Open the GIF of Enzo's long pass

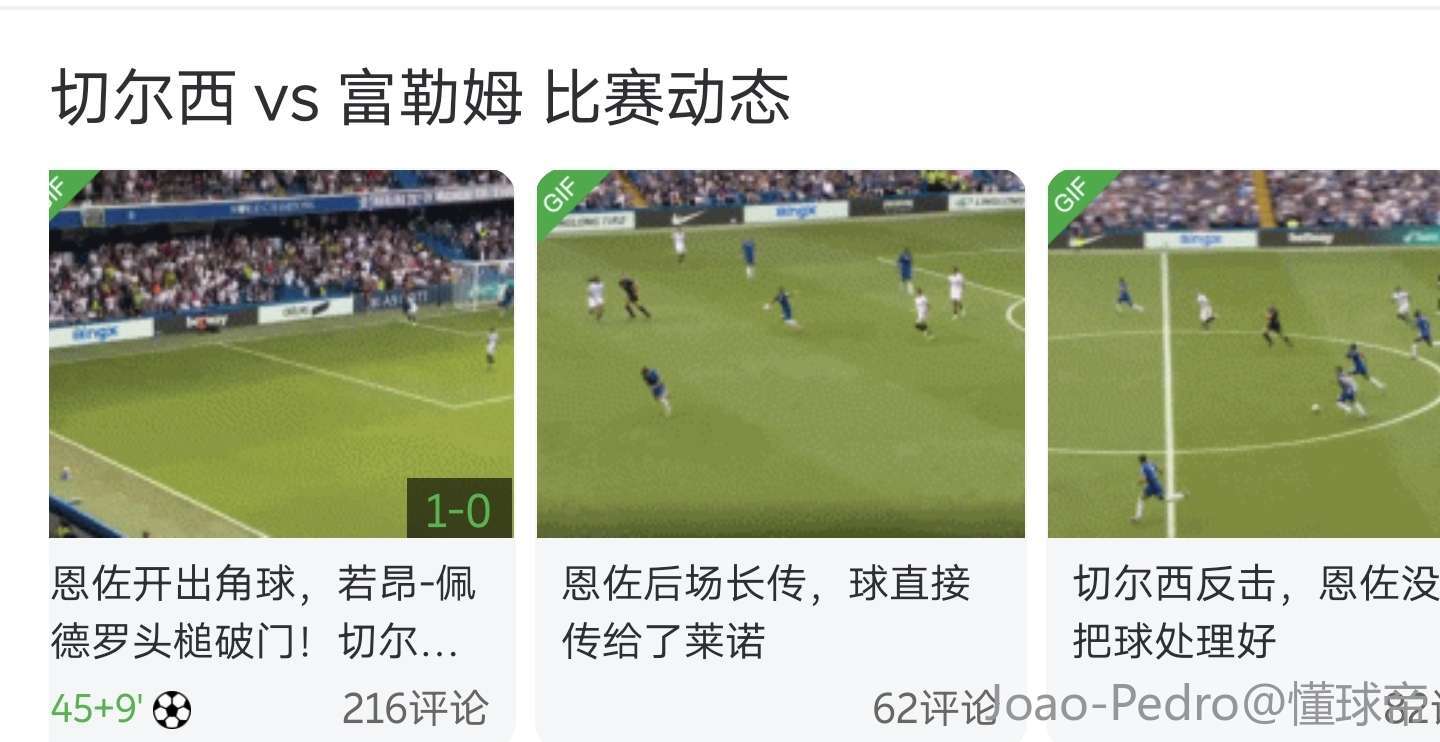coord(780,354)
